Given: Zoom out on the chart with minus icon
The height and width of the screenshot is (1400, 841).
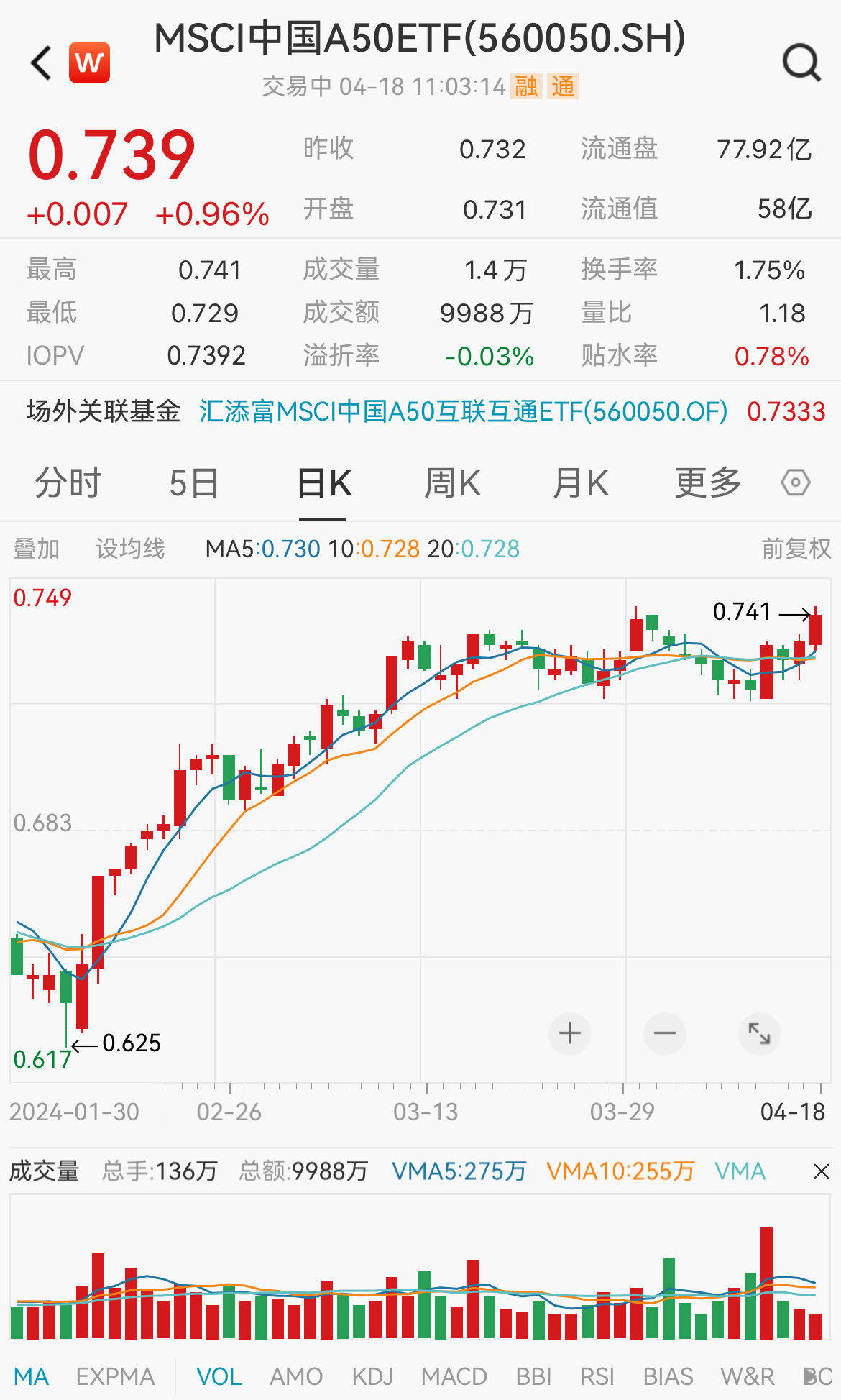Looking at the screenshot, I should tap(664, 1033).
